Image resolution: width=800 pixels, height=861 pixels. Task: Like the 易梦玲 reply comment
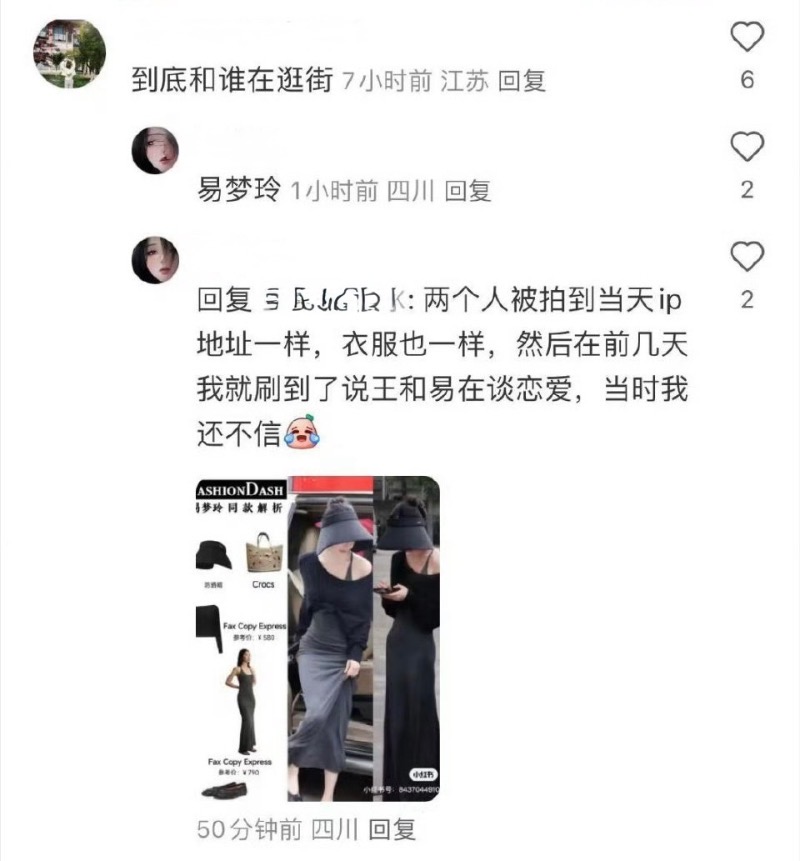pos(747,149)
